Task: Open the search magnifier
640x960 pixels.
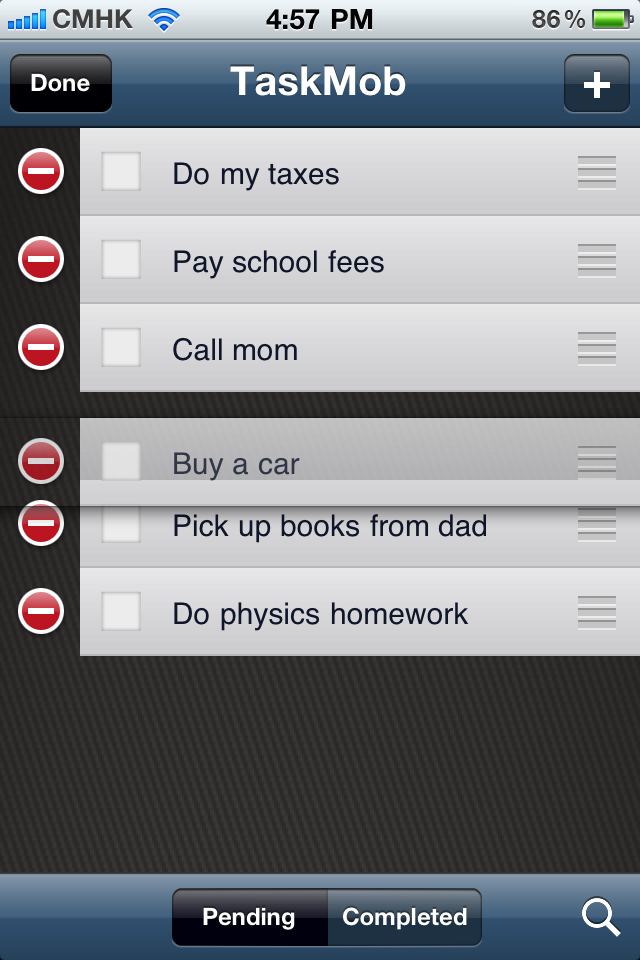Action: click(600, 916)
